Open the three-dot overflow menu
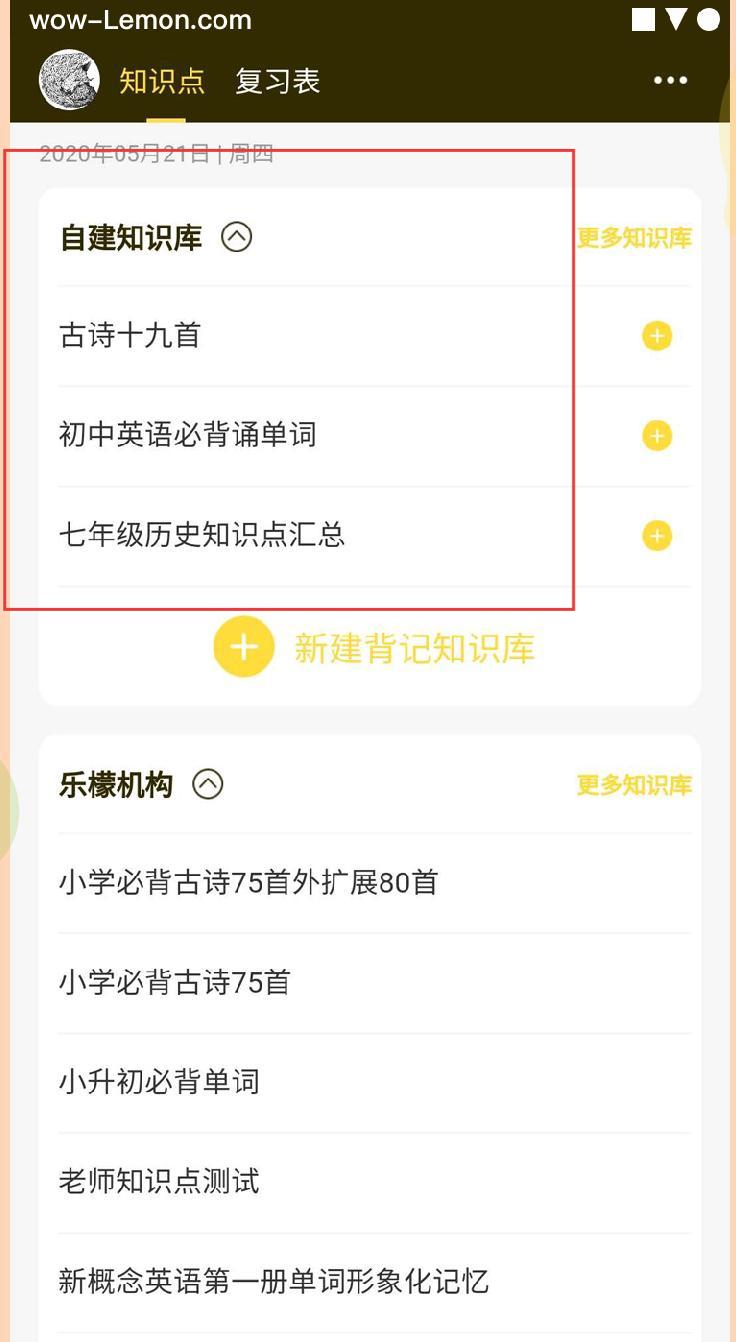The width and height of the screenshot is (736, 1342). coord(670,80)
